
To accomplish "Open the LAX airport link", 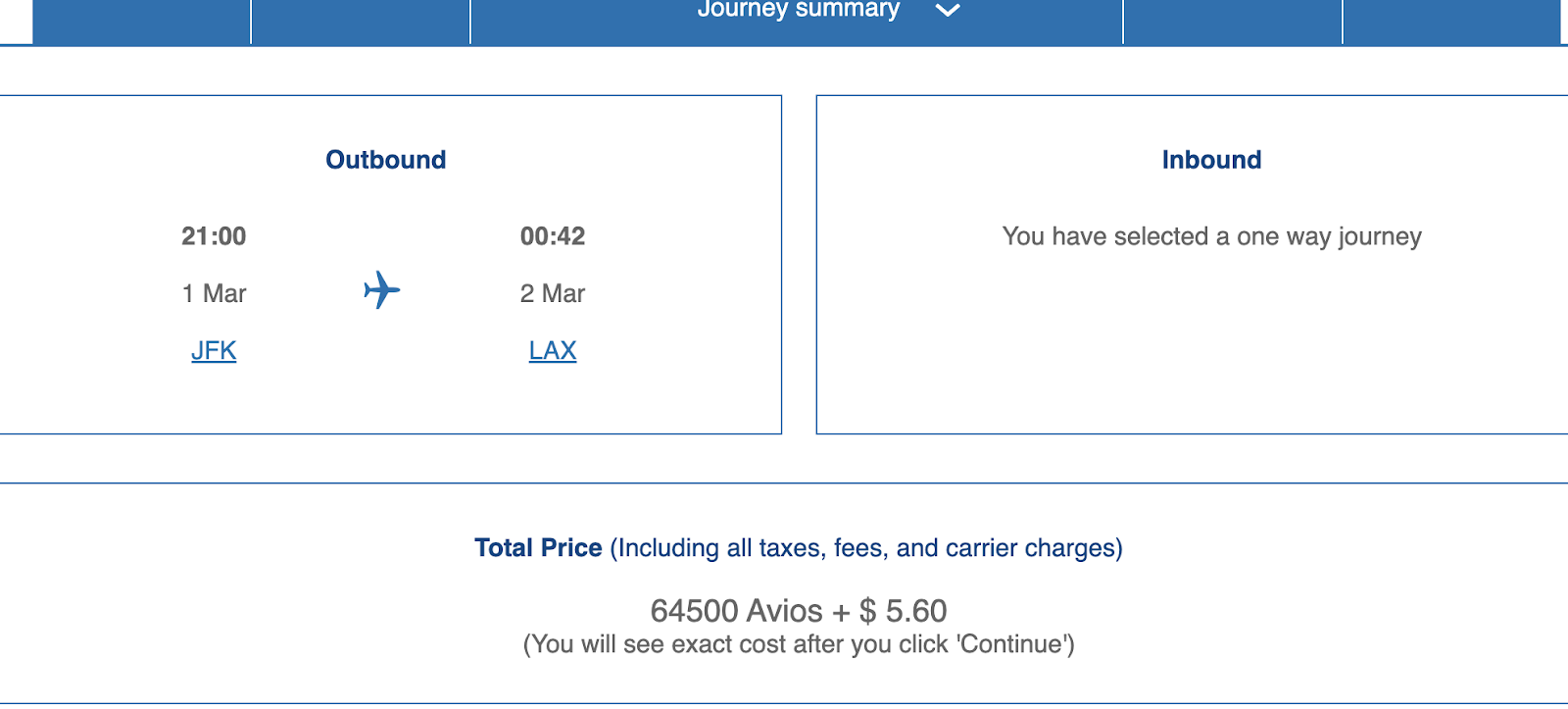I will 552,350.
